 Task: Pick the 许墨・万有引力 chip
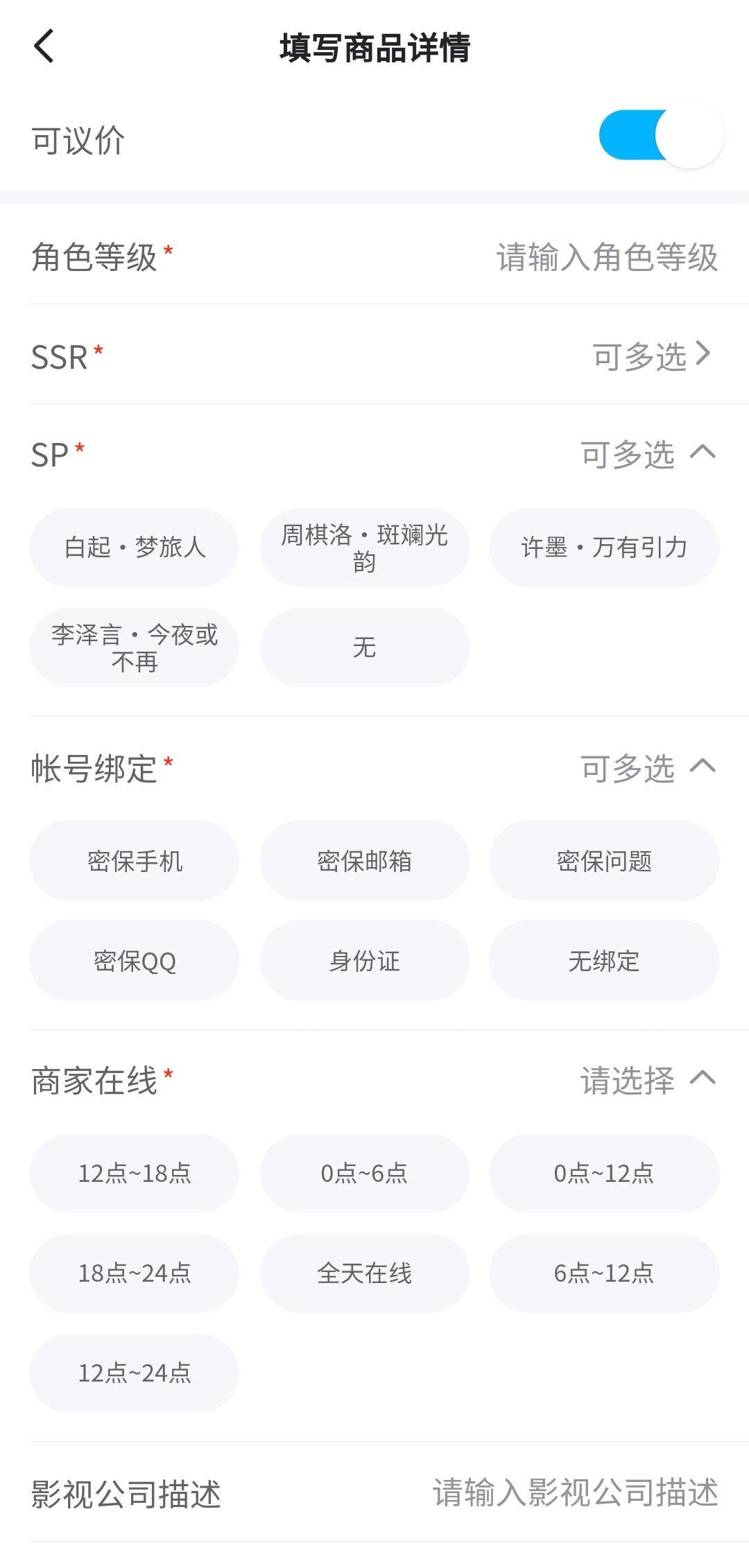[604, 548]
